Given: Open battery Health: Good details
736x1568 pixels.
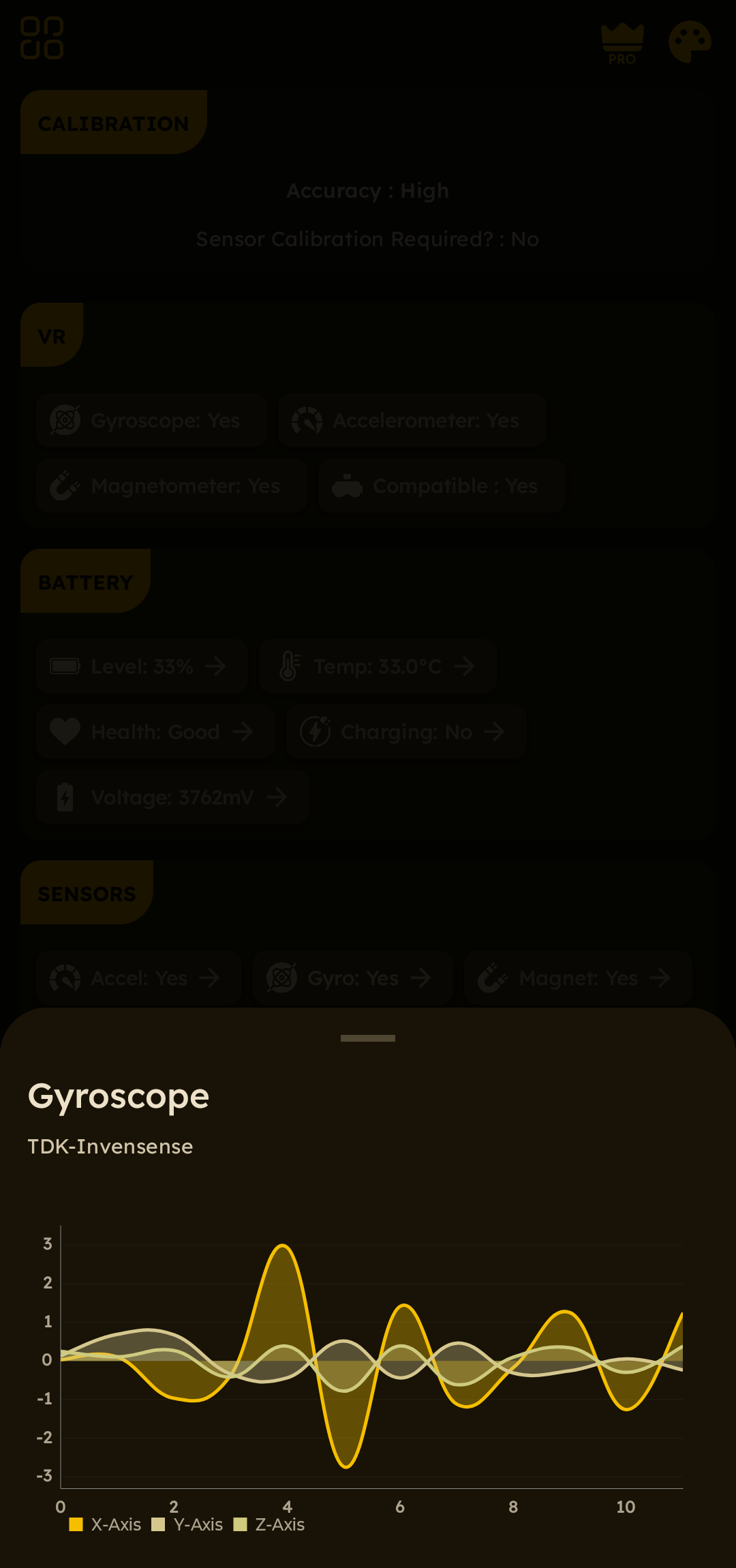Looking at the screenshot, I should [155, 732].
